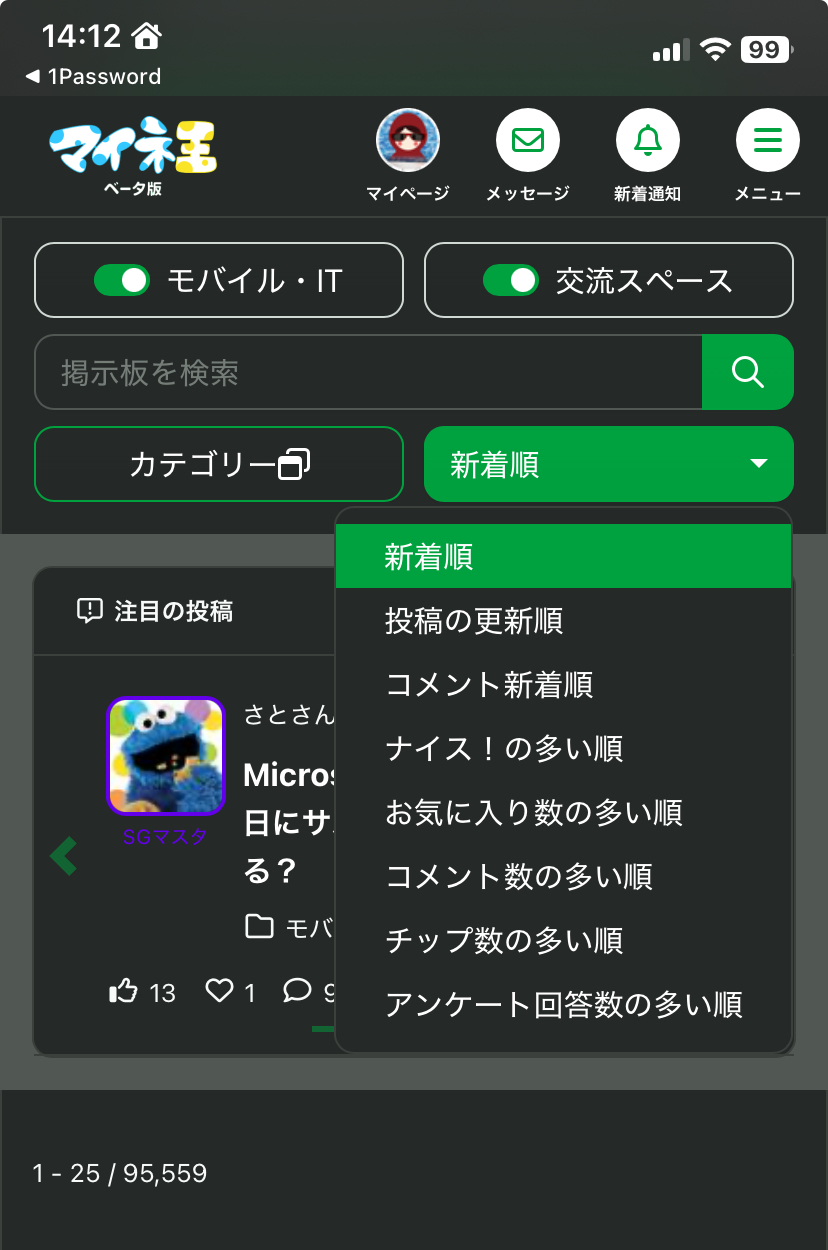Collapse the 新着順 sort dropdown
Screen dimensions: 828x1250
coord(609,464)
